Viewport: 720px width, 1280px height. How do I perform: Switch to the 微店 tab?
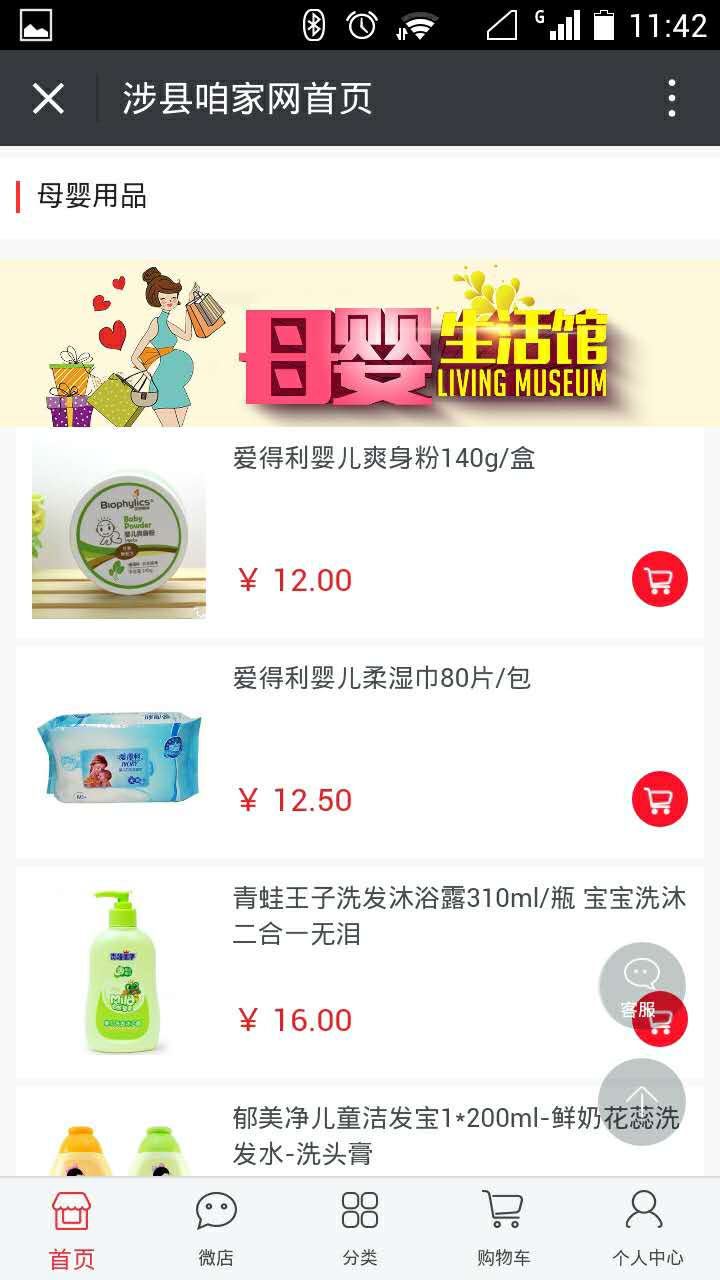coord(216,1229)
